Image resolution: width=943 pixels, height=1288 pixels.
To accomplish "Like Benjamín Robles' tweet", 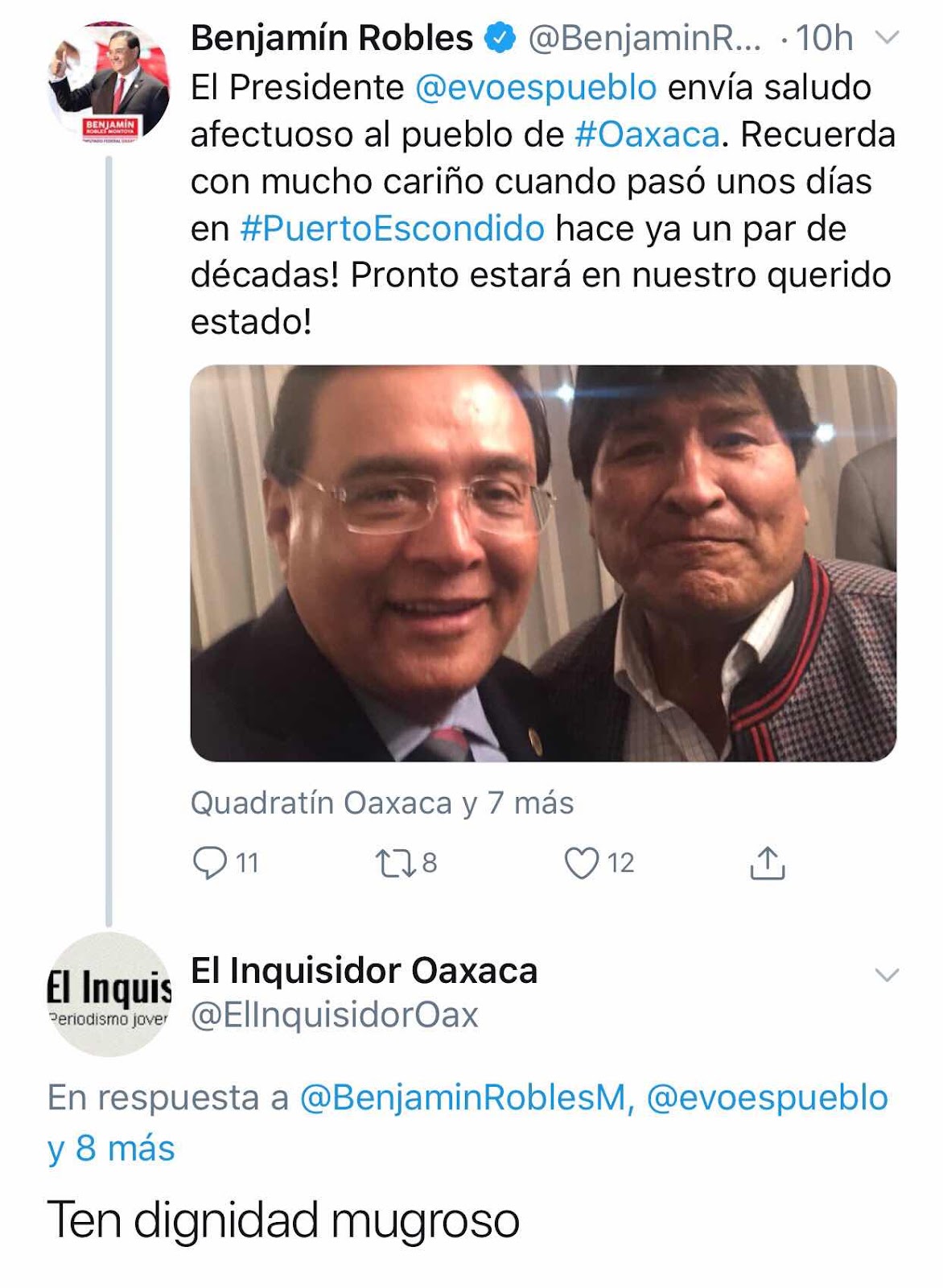I will [599, 863].
